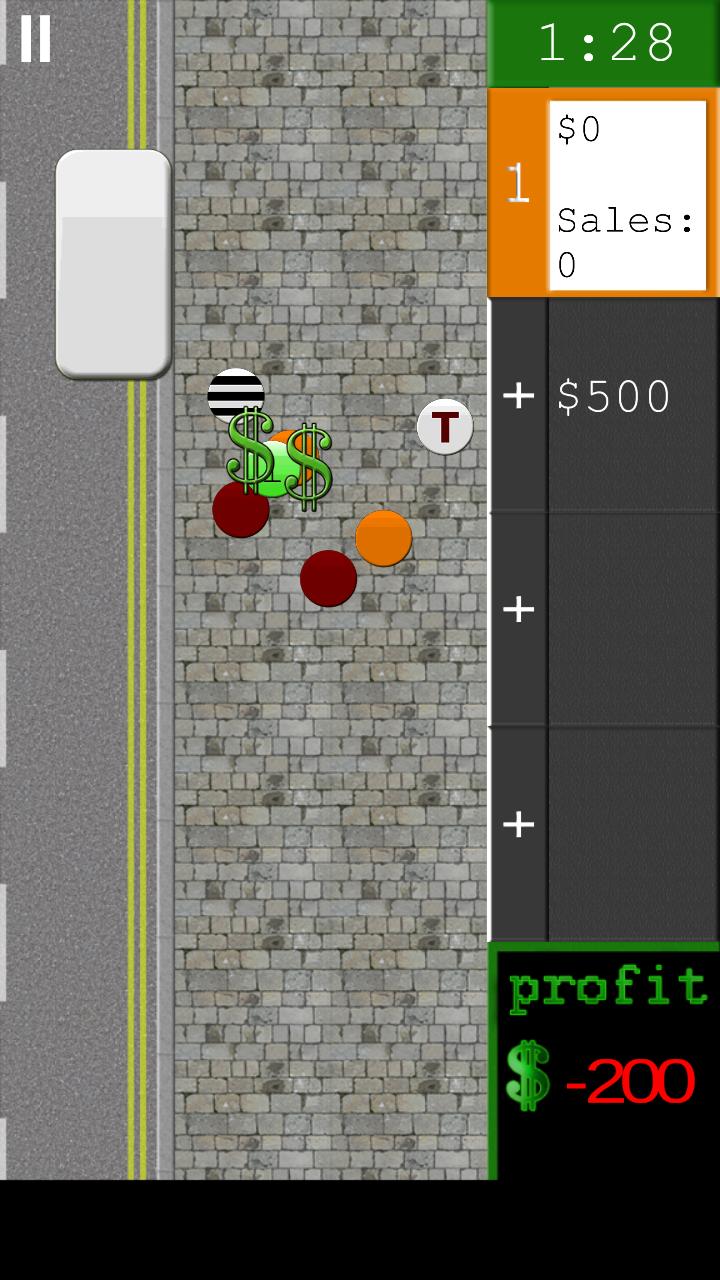Buy the $500 slot with plus

coord(519,396)
